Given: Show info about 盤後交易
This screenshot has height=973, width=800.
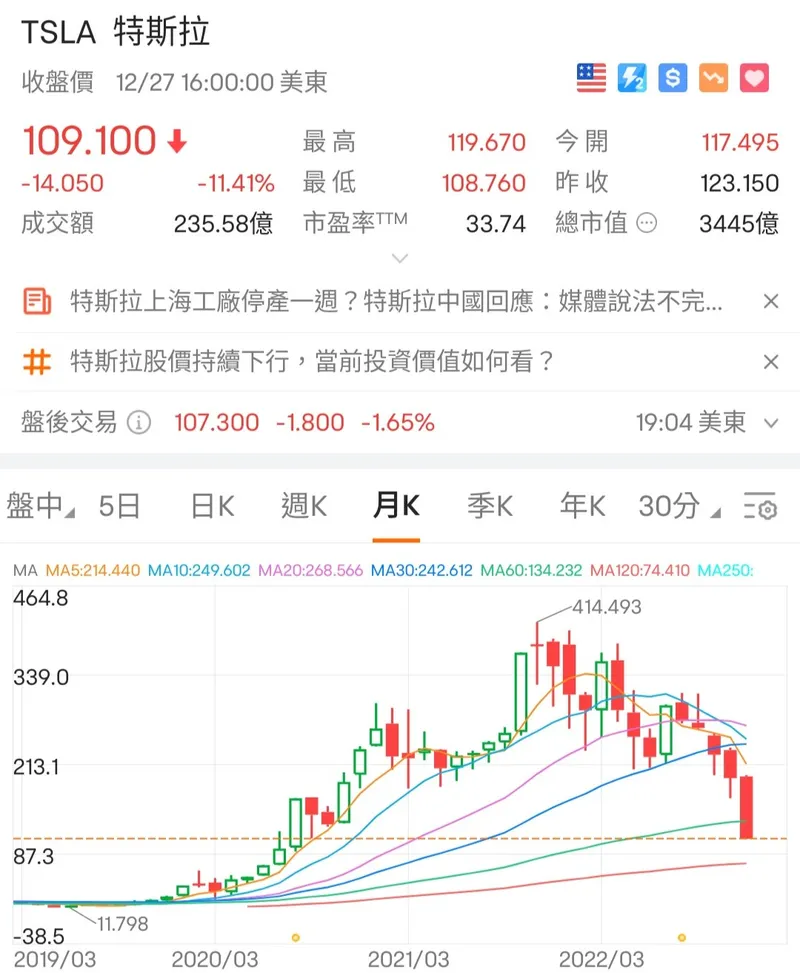Looking at the screenshot, I should [139, 423].
